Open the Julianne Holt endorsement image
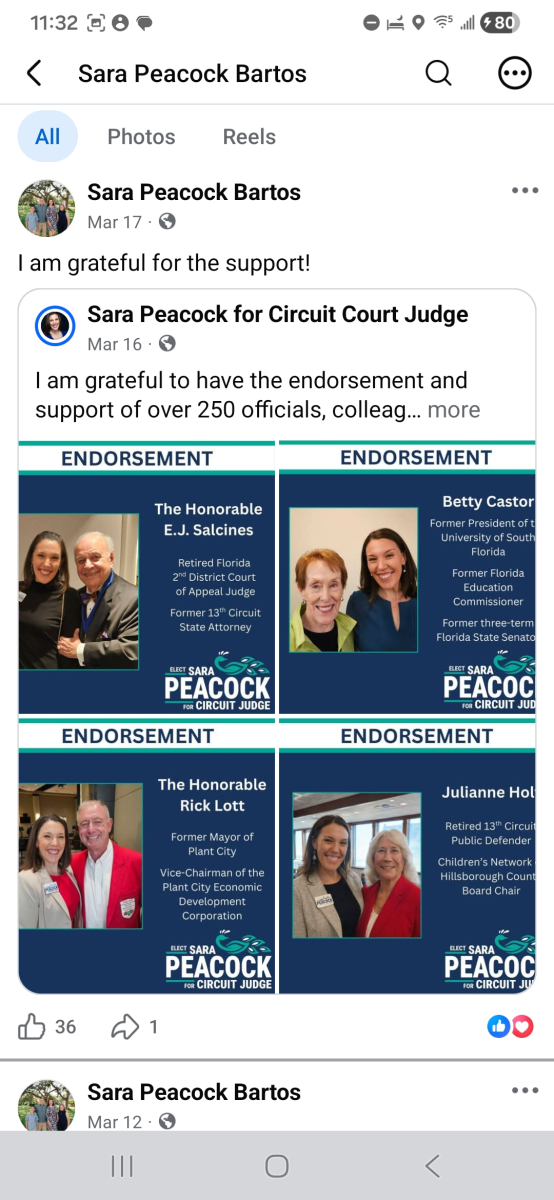The width and height of the screenshot is (554, 1200). (407, 856)
